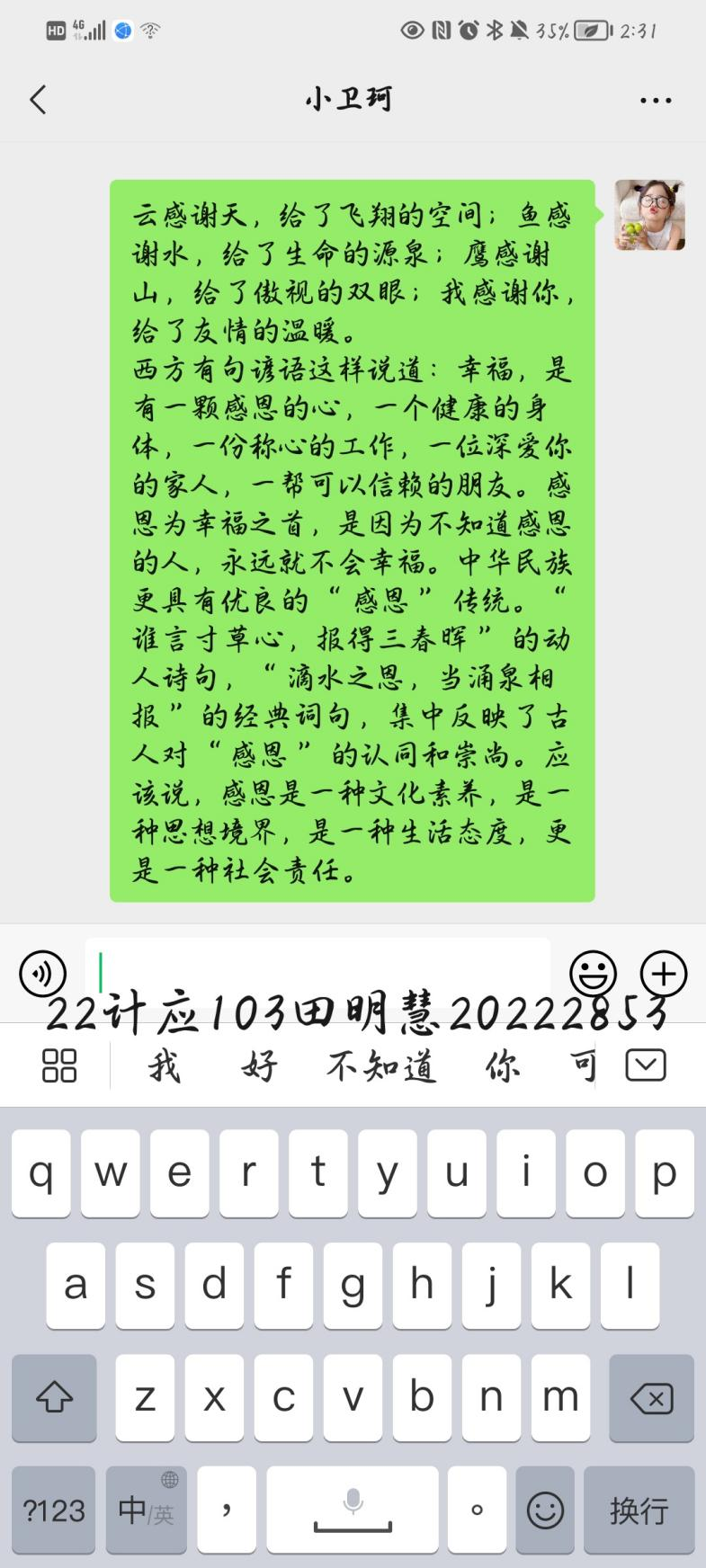Open the three-dot chat options menu
706x1568 pixels.
coord(656,100)
